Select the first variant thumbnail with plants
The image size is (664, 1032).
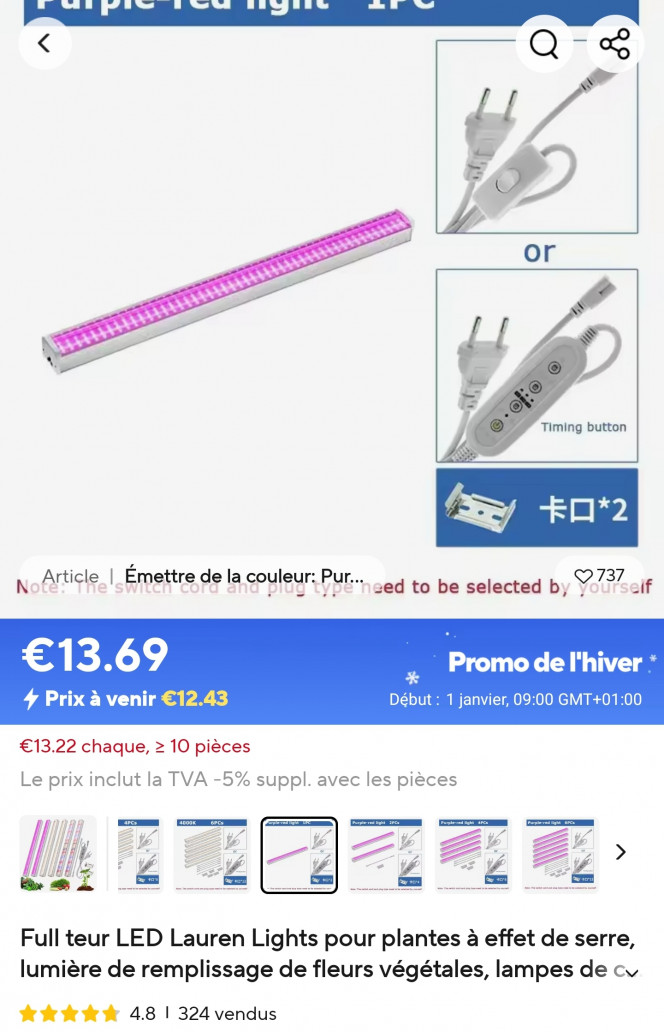(58, 854)
